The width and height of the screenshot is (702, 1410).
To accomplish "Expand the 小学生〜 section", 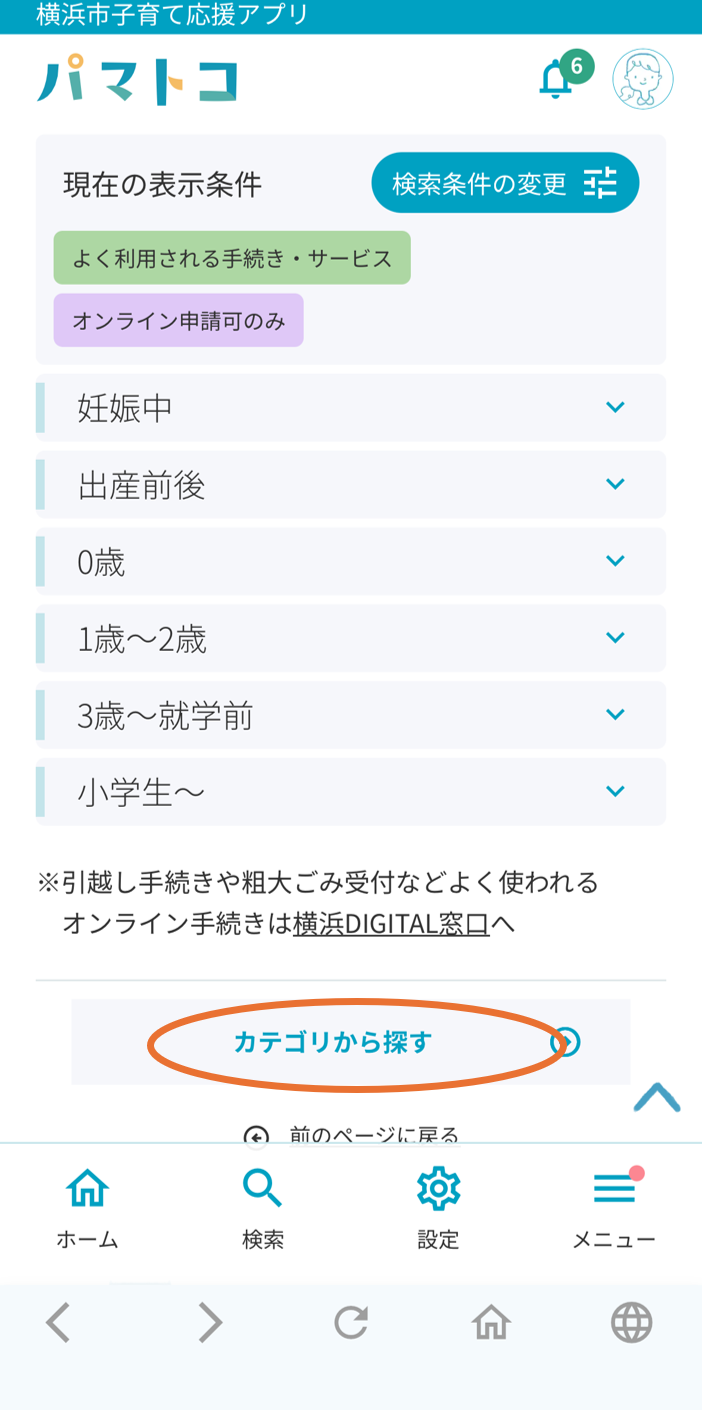I will coord(351,792).
